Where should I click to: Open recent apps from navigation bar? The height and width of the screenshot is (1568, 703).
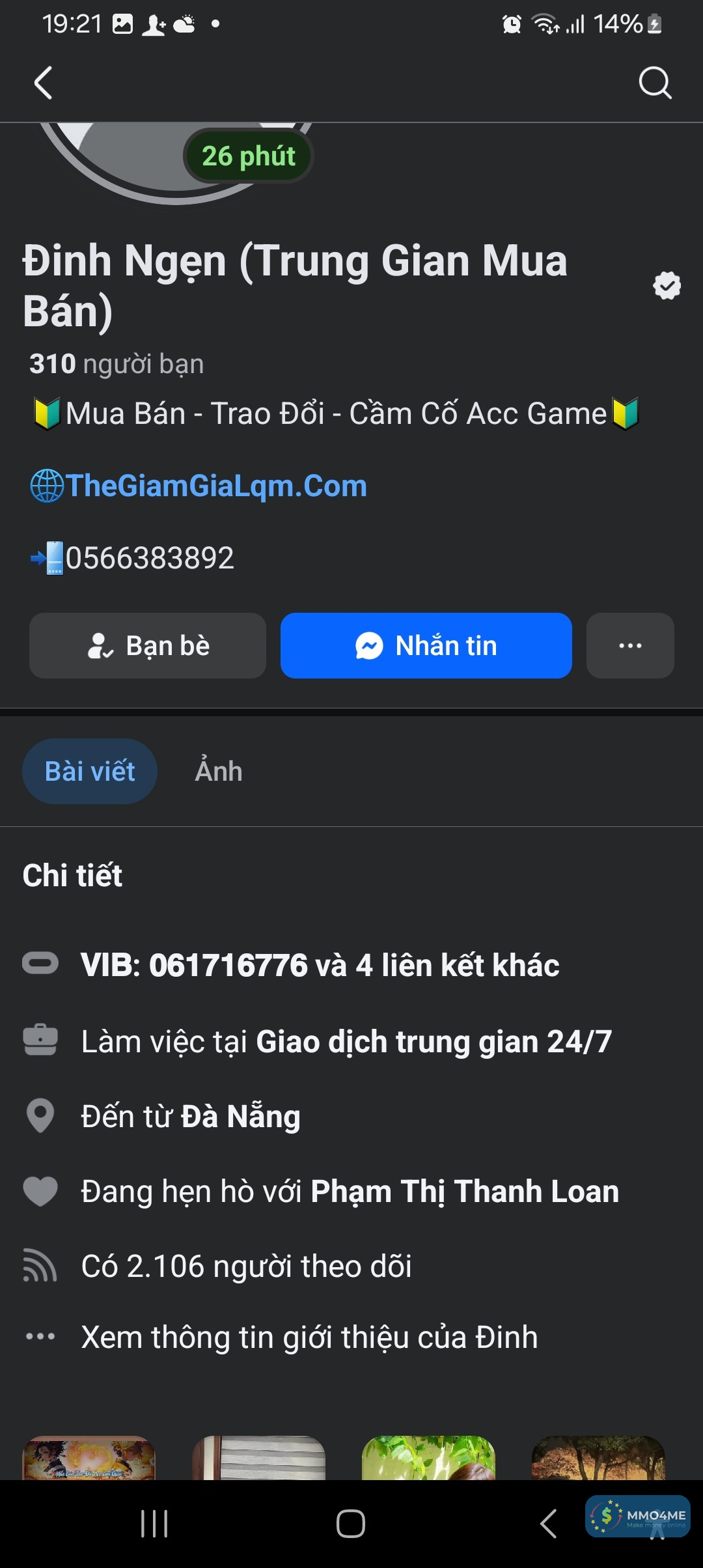[x=154, y=1524]
